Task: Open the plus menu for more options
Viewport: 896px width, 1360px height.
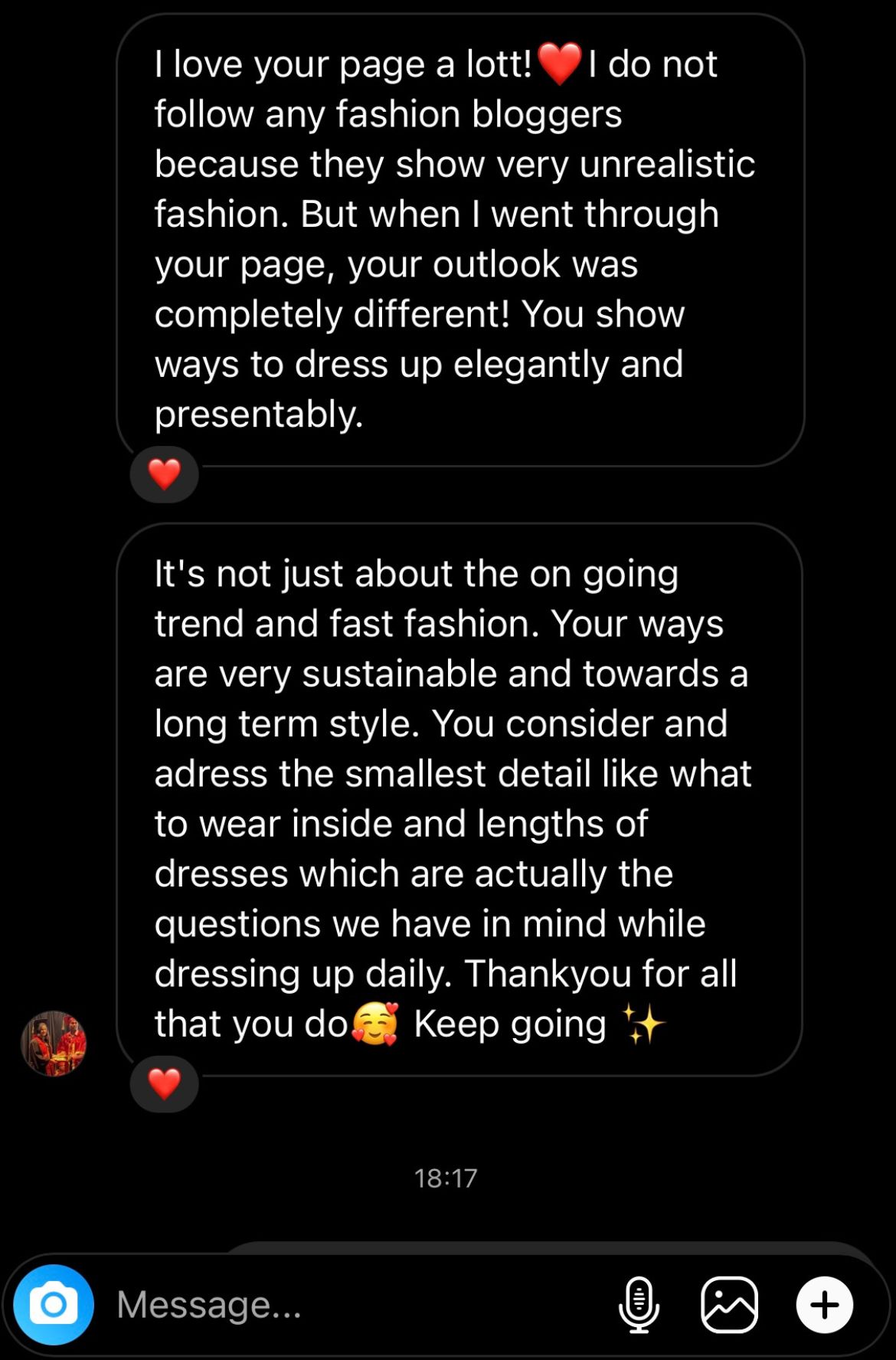Action: click(x=824, y=1304)
